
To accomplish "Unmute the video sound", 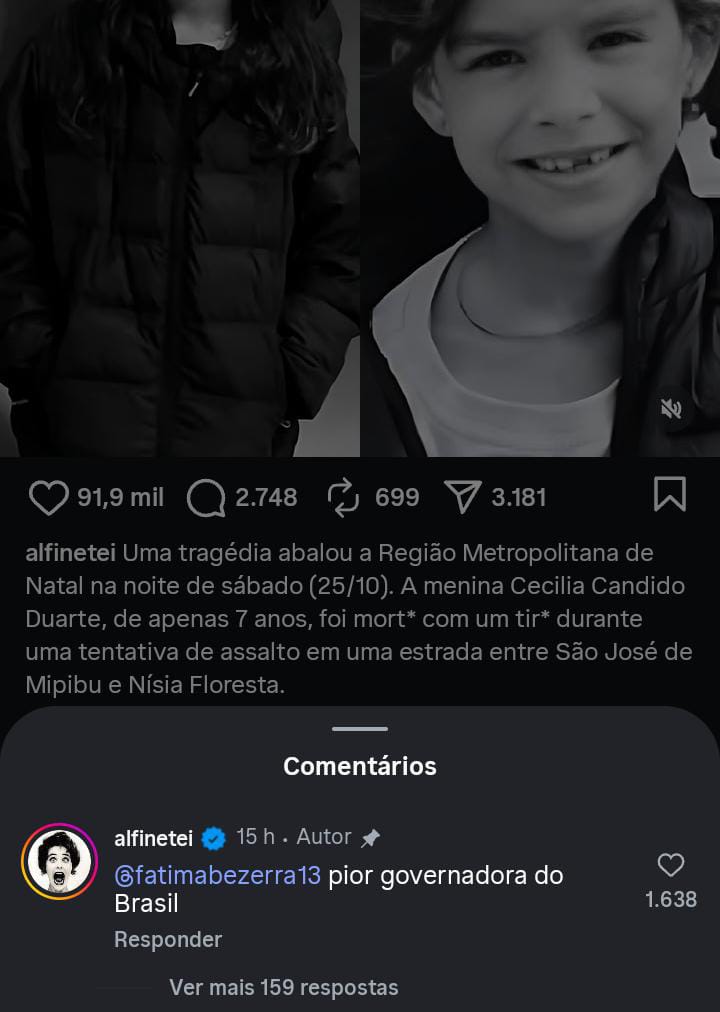I will coord(671,408).
